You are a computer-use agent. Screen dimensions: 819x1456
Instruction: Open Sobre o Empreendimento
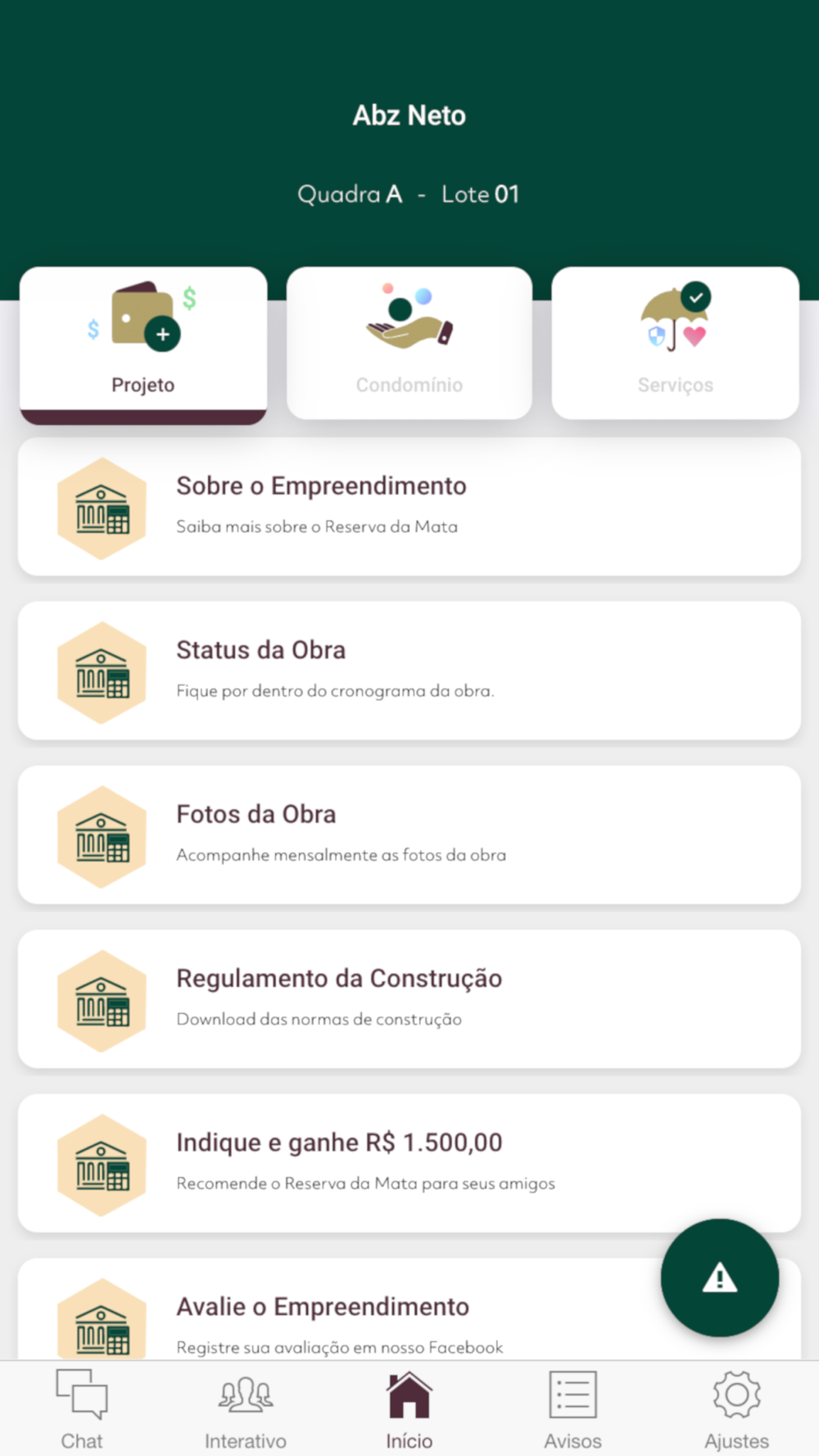(409, 507)
